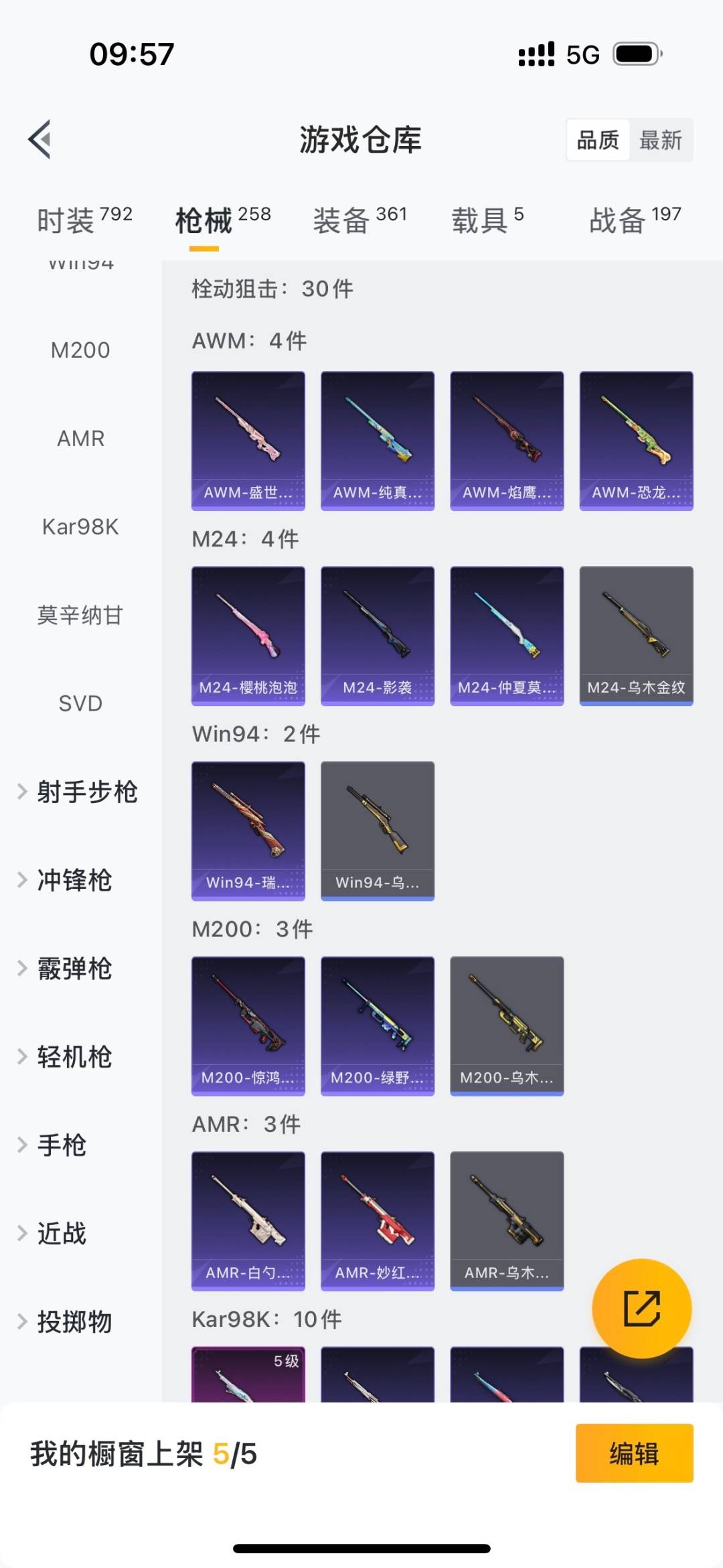723x1568 pixels.
Task: Switch to the 装备 tab
Action: [359, 220]
